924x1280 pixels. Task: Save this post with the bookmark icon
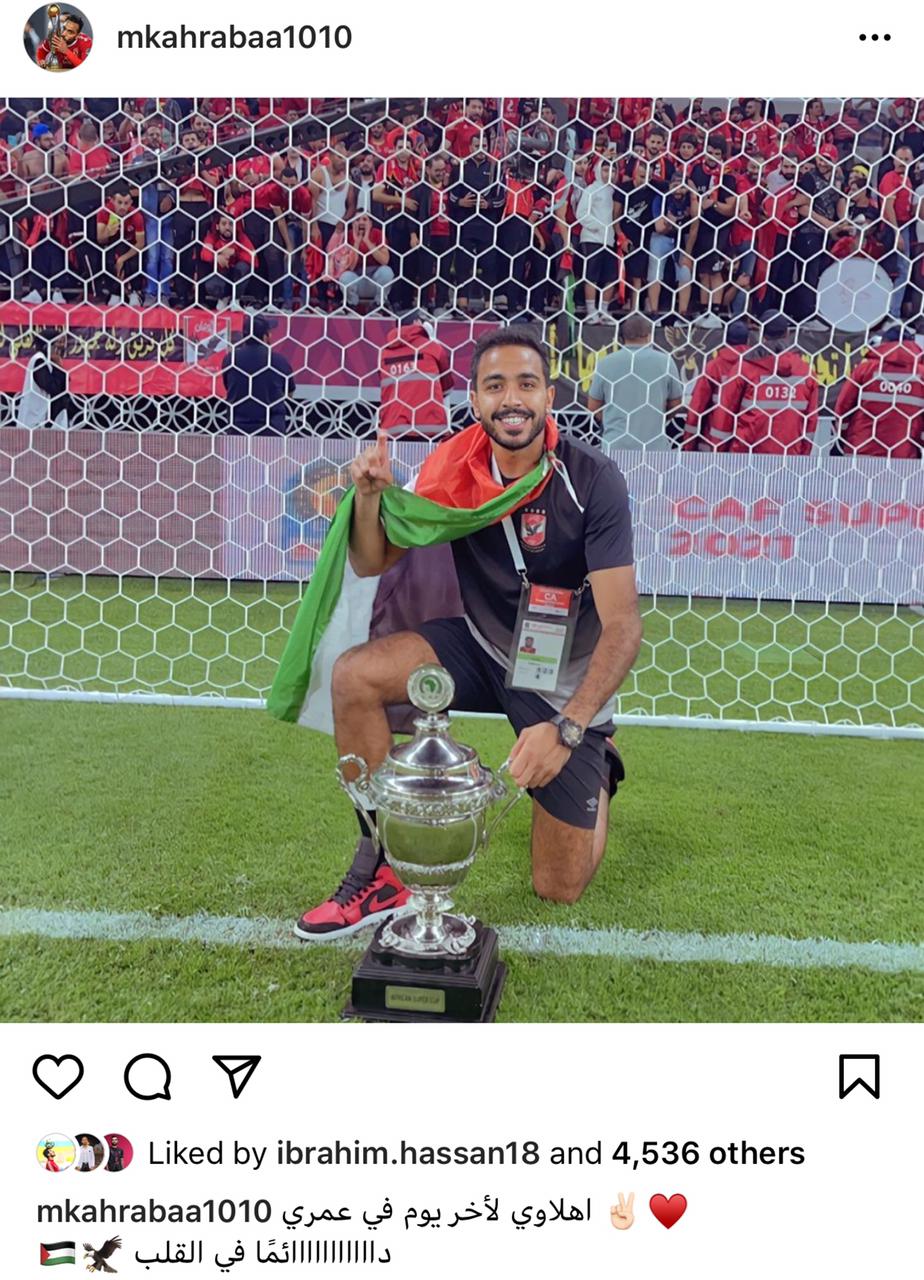pyautogui.click(x=859, y=1077)
